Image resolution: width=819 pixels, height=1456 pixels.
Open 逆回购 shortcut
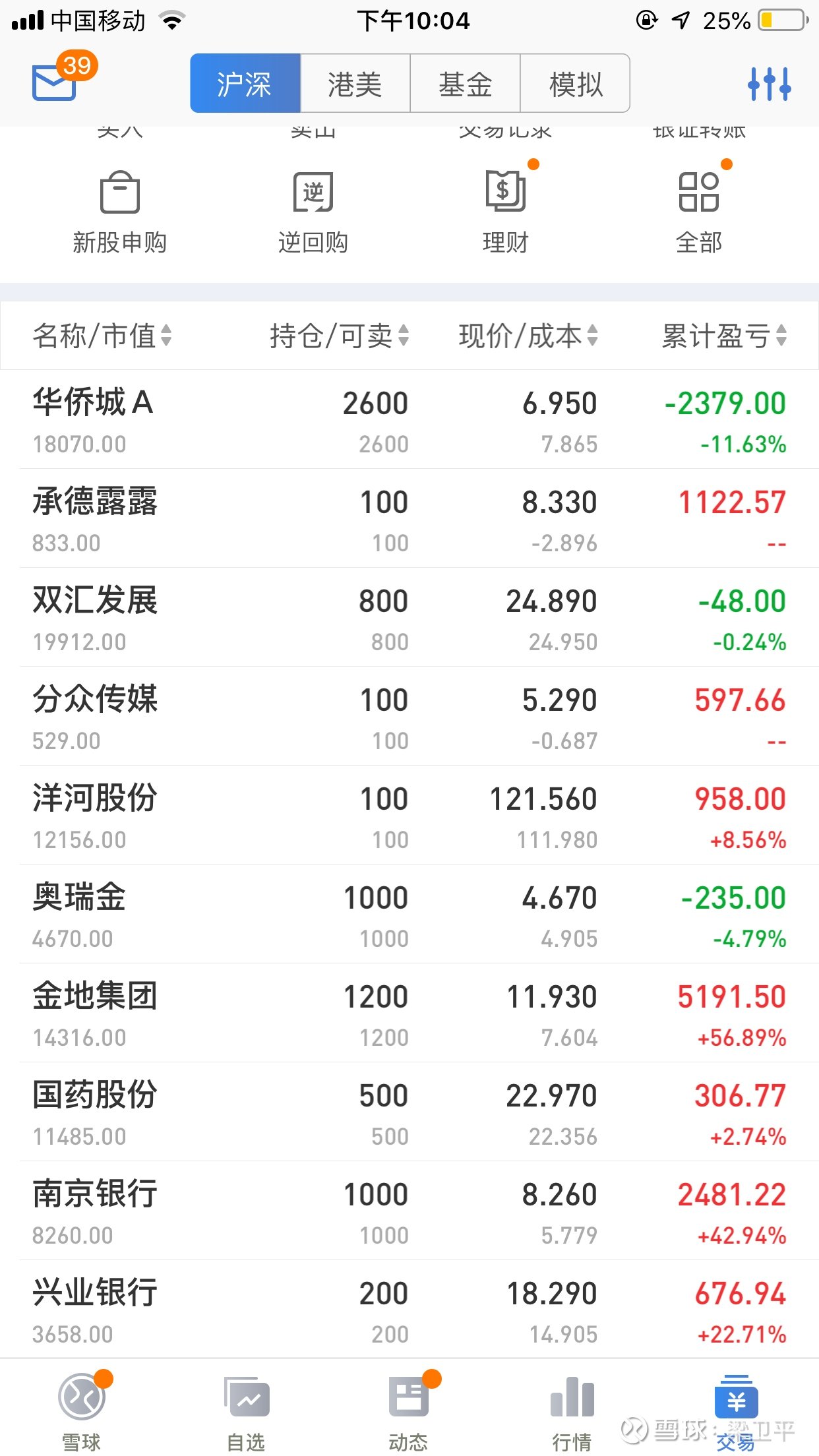[313, 213]
